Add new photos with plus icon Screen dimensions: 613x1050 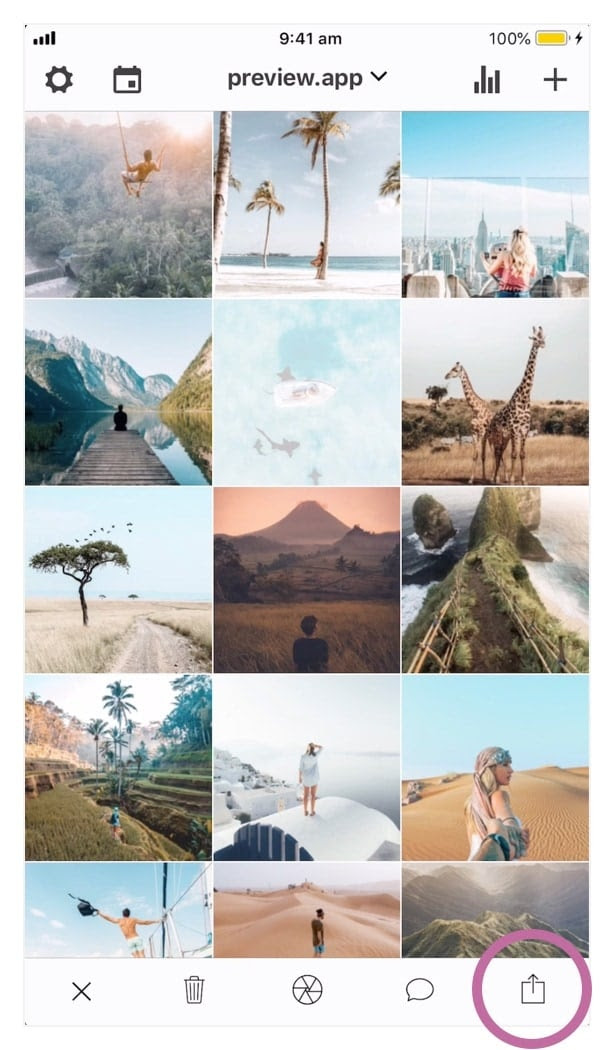point(555,80)
